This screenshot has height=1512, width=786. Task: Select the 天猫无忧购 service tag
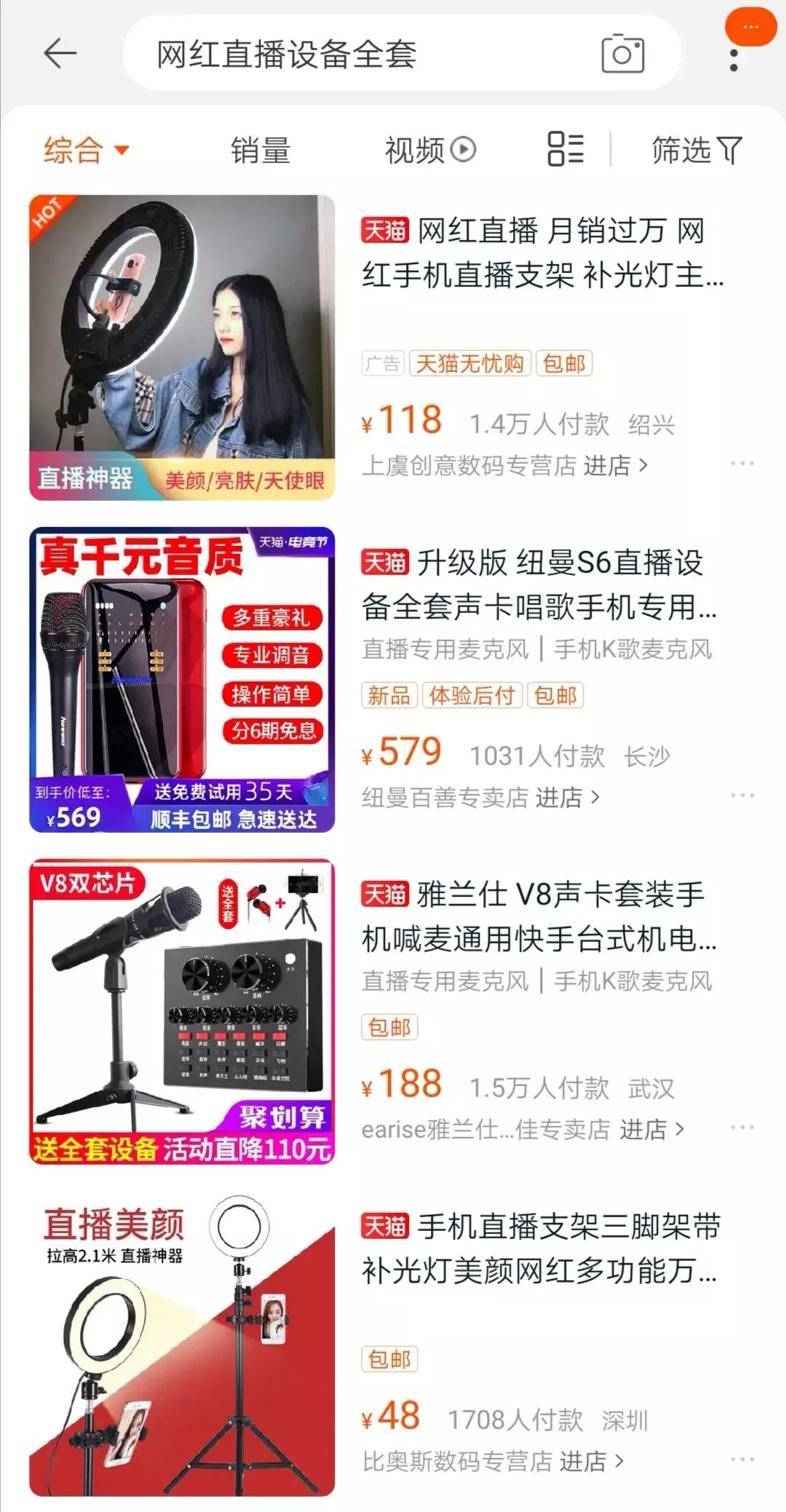(x=471, y=362)
